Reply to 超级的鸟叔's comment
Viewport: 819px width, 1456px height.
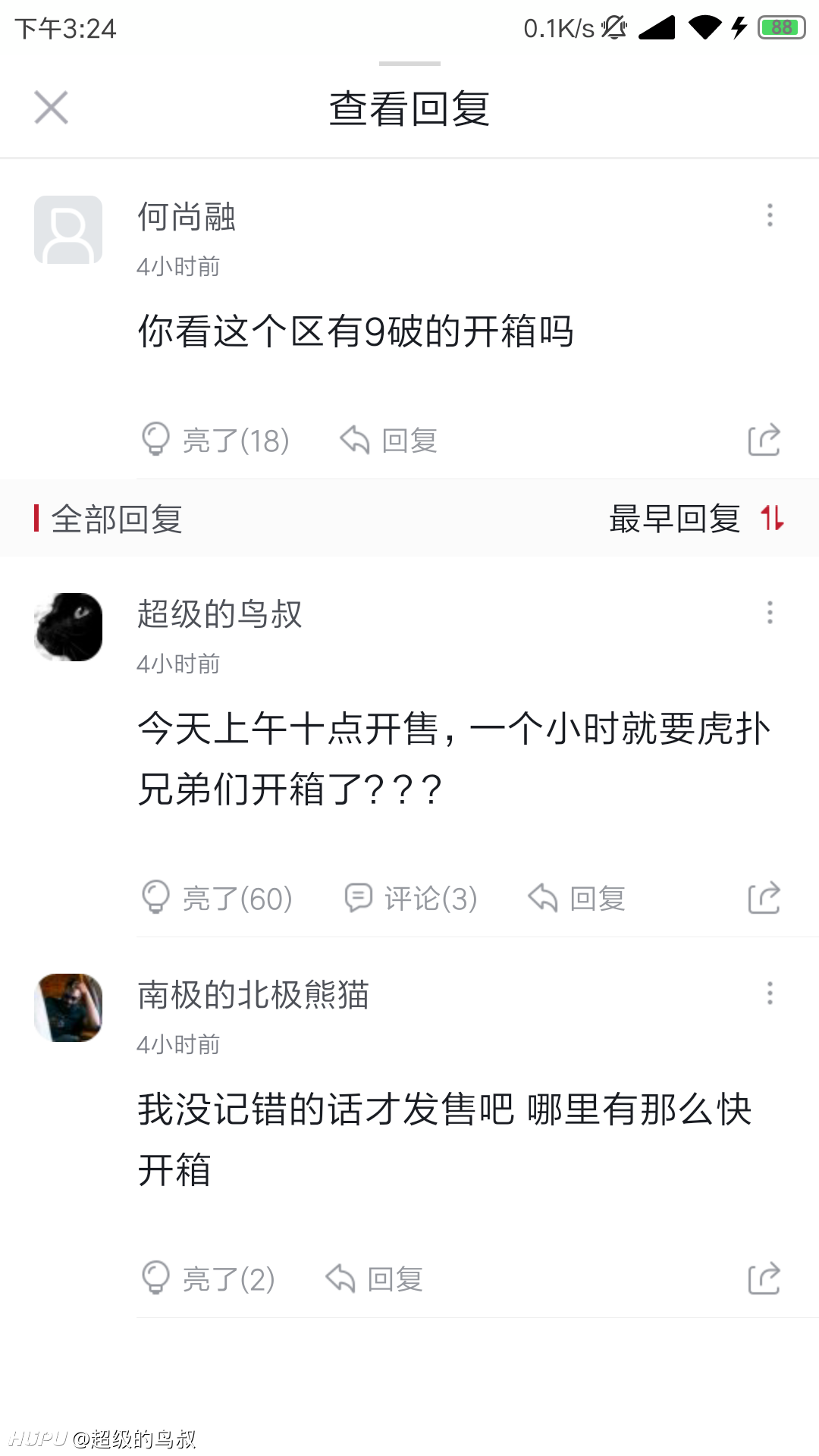tap(576, 898)
